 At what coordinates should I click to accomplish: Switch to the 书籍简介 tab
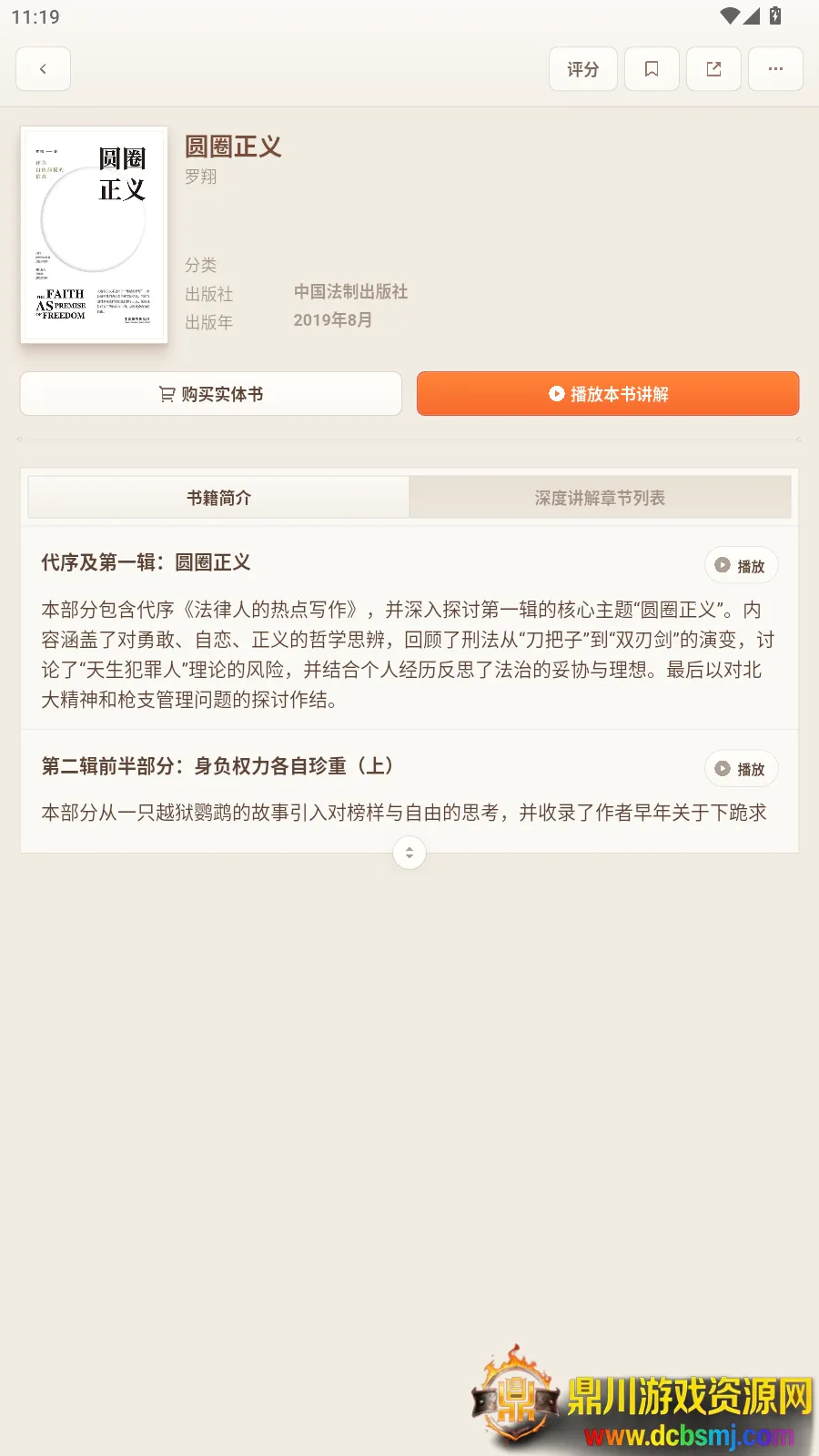tap(218, 498)
